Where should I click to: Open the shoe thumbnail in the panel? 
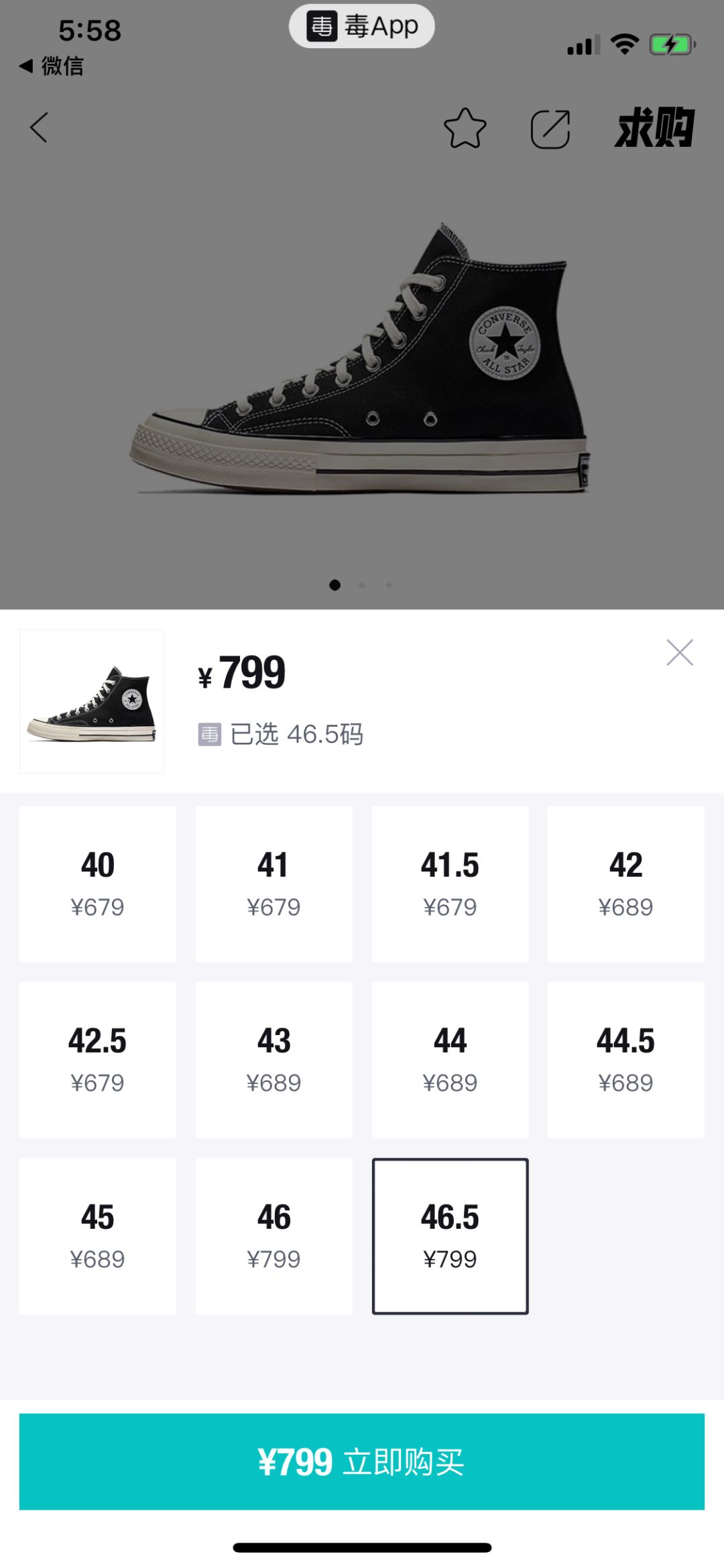92,701
